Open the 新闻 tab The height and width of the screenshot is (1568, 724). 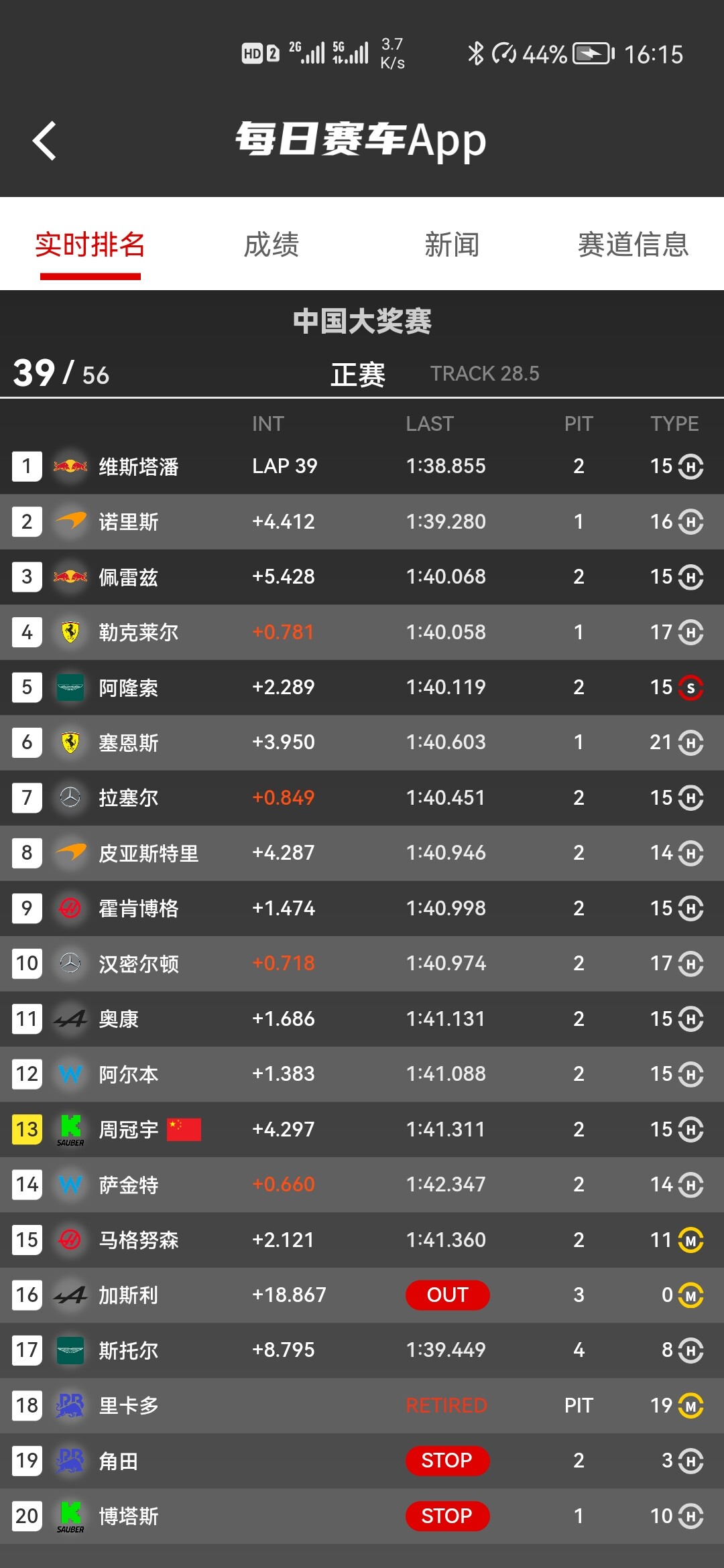click(x=452, y=245)
